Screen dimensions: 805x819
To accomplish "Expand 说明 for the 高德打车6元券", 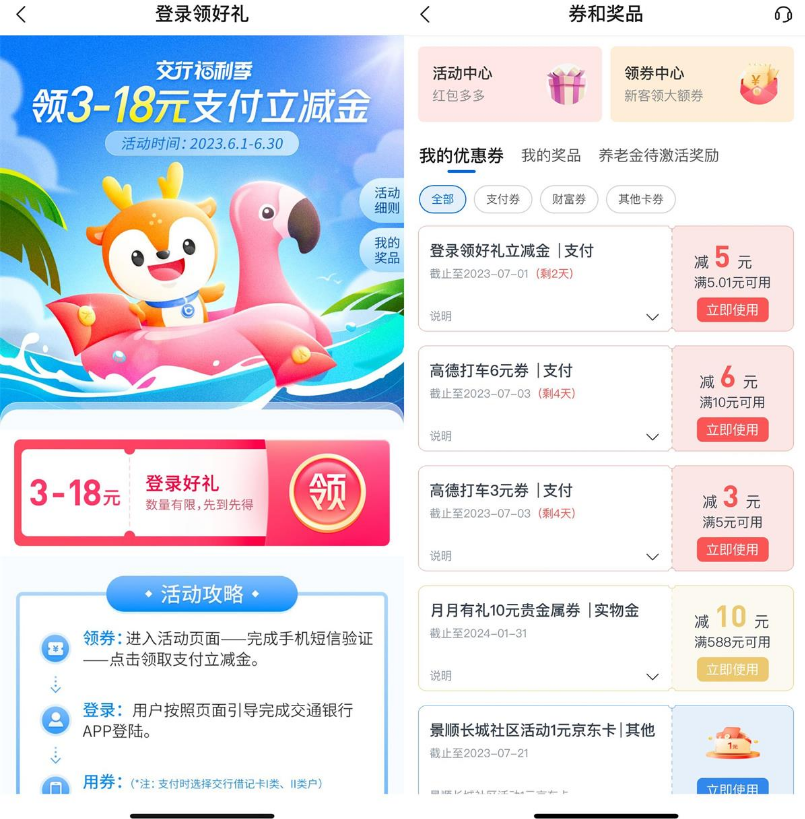I will (x=652, y=437).
